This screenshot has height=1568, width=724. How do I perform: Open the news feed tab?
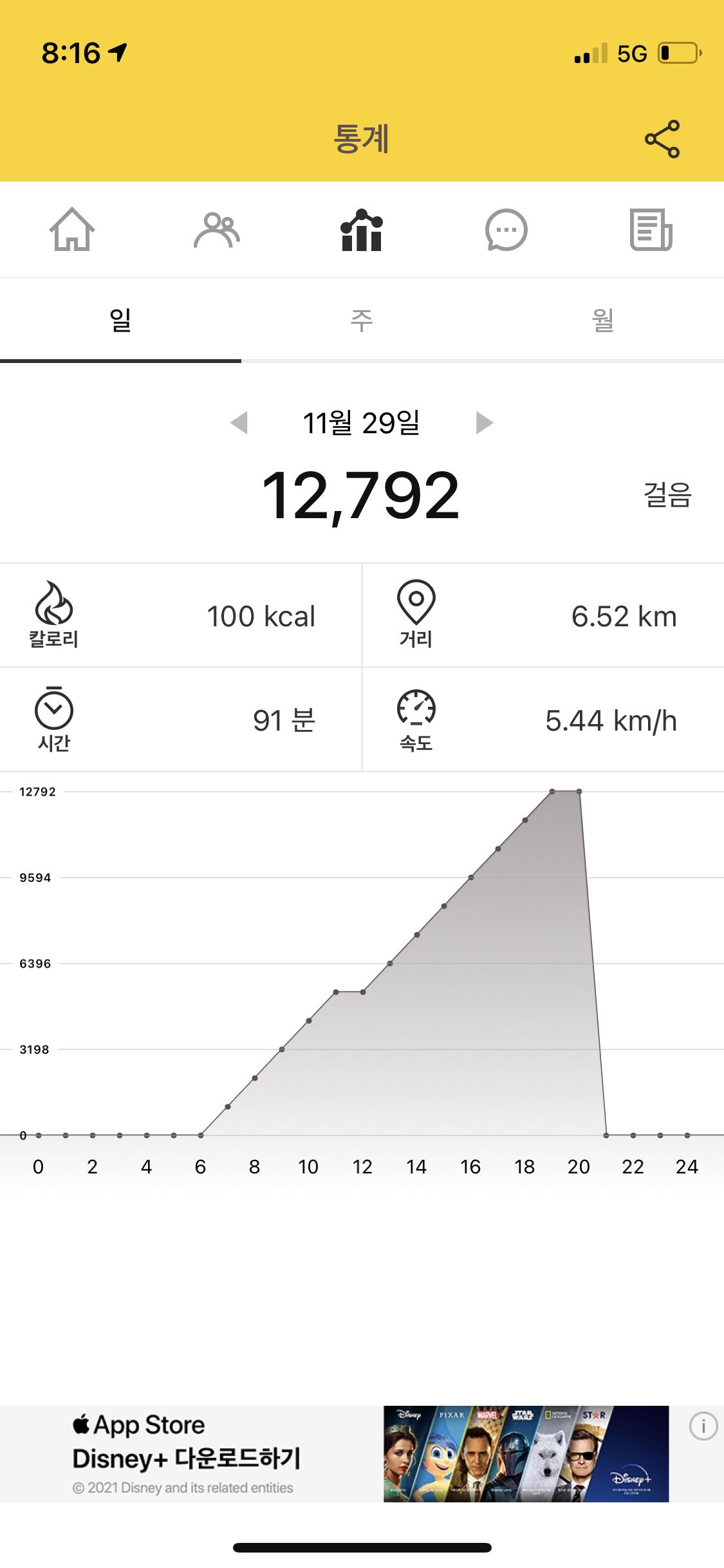point(651,230)
